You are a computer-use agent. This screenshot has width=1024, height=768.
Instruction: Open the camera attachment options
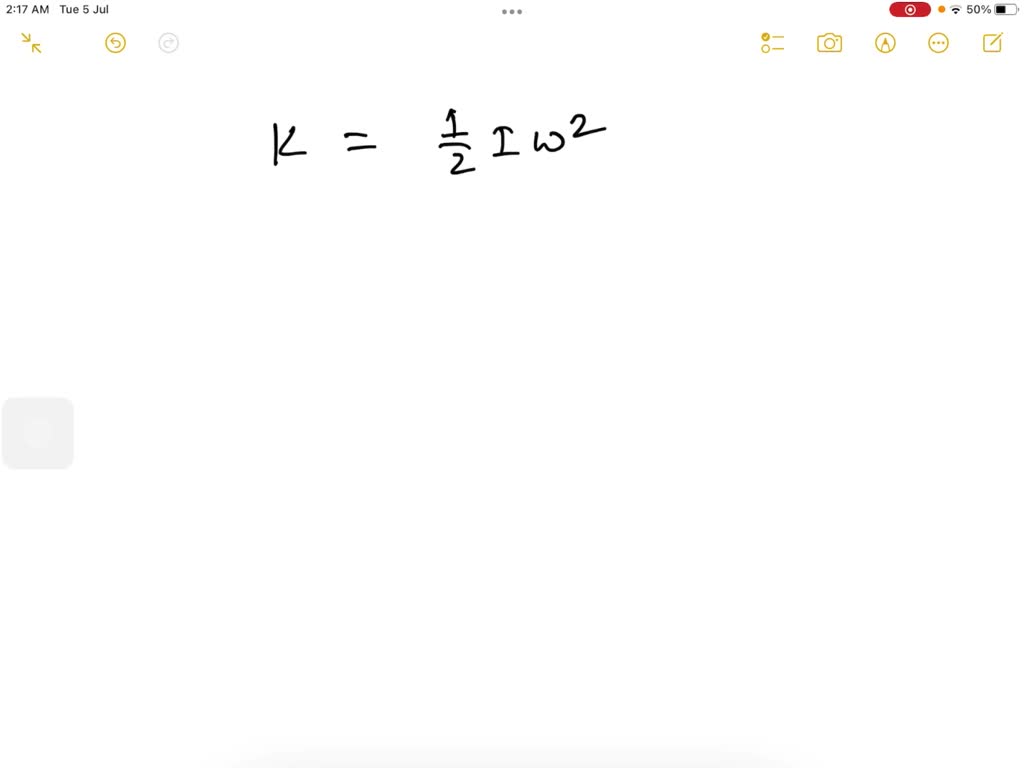click(x=829, y=43)
